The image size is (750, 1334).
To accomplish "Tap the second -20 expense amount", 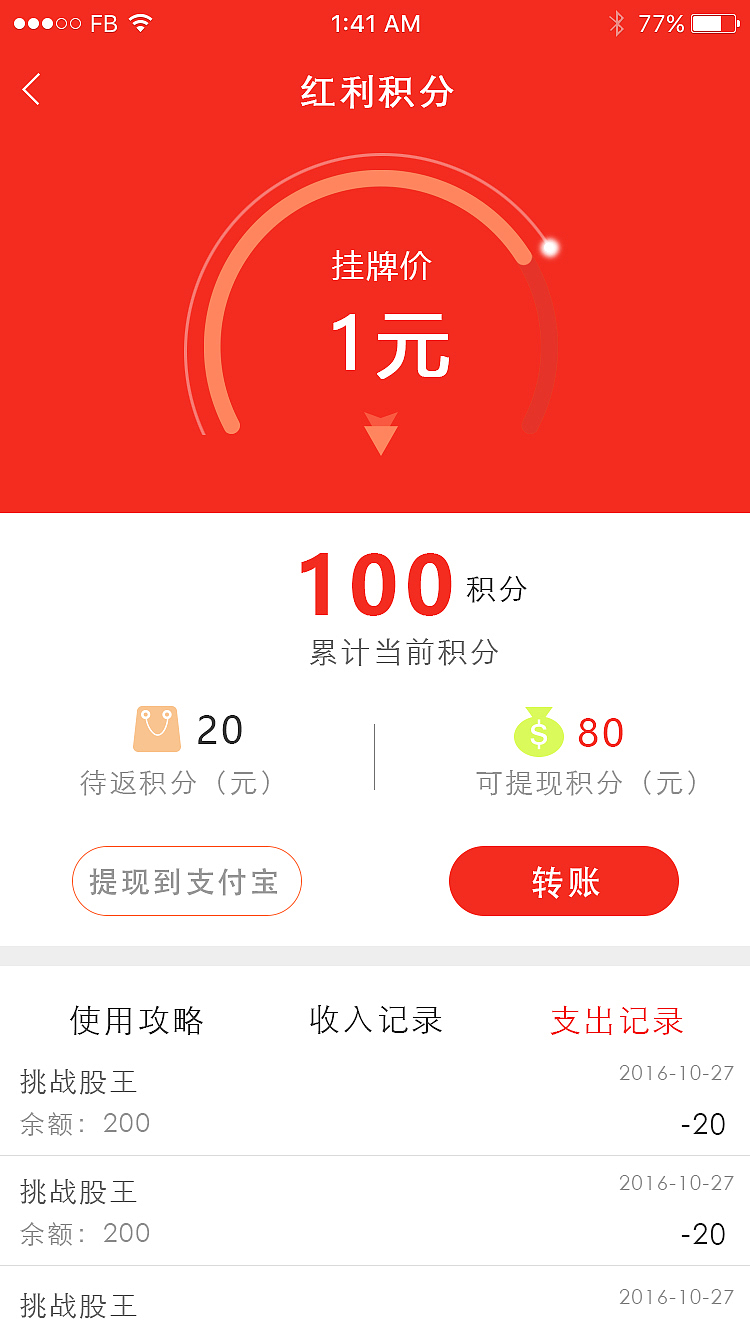I will [x=705, y=1234].
